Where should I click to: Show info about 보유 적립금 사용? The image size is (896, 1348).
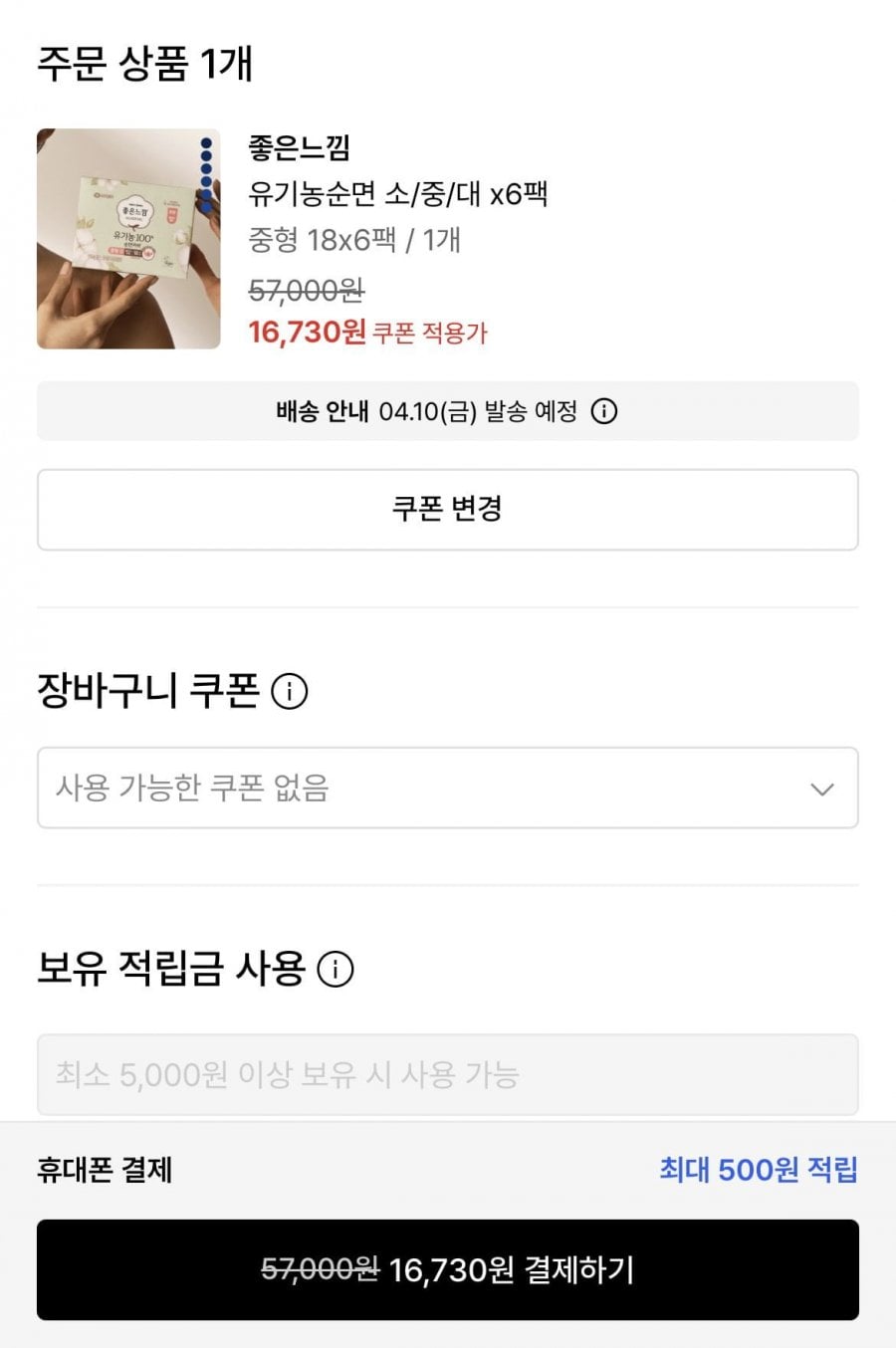(x=336, y=969)
